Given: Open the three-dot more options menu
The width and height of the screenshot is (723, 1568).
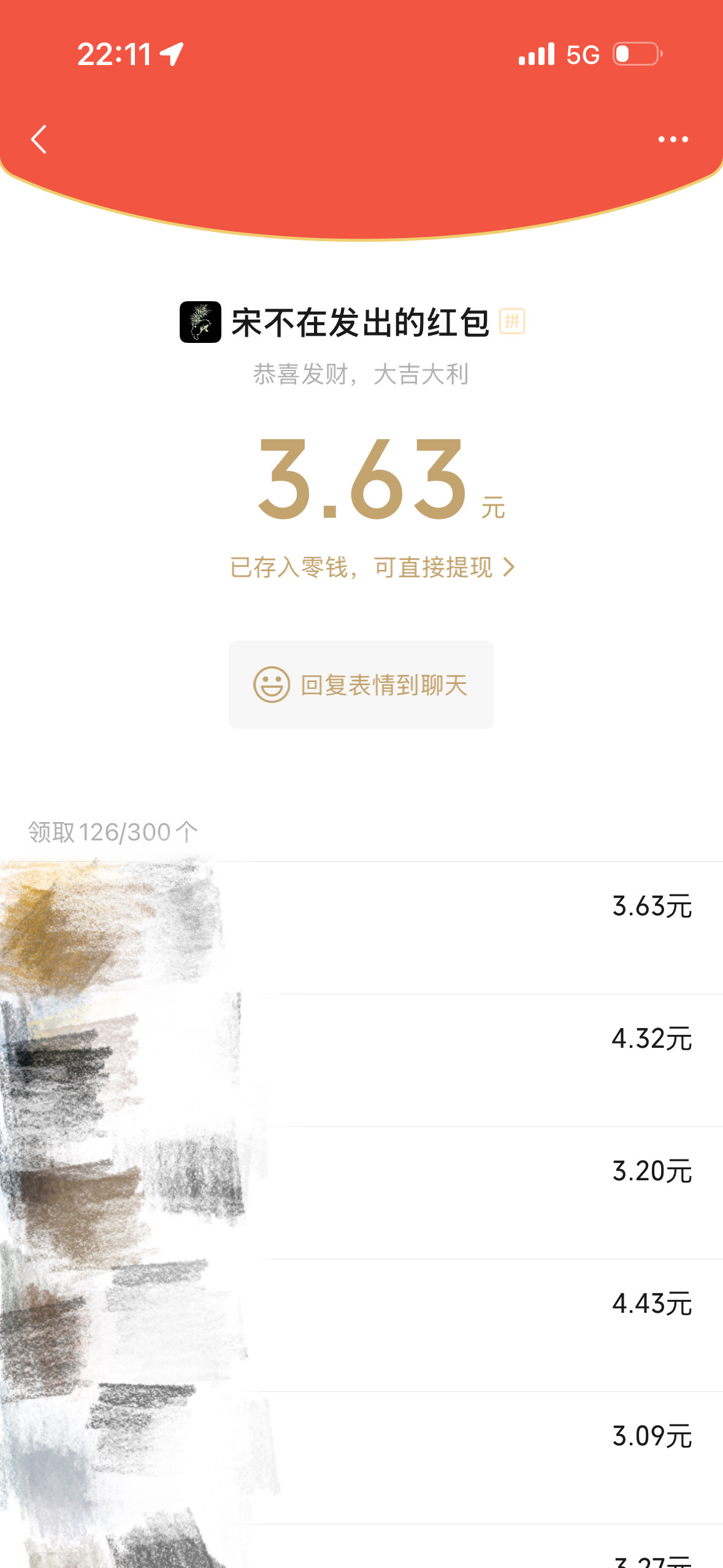Looking at the screenshot, I should (673, 139).
